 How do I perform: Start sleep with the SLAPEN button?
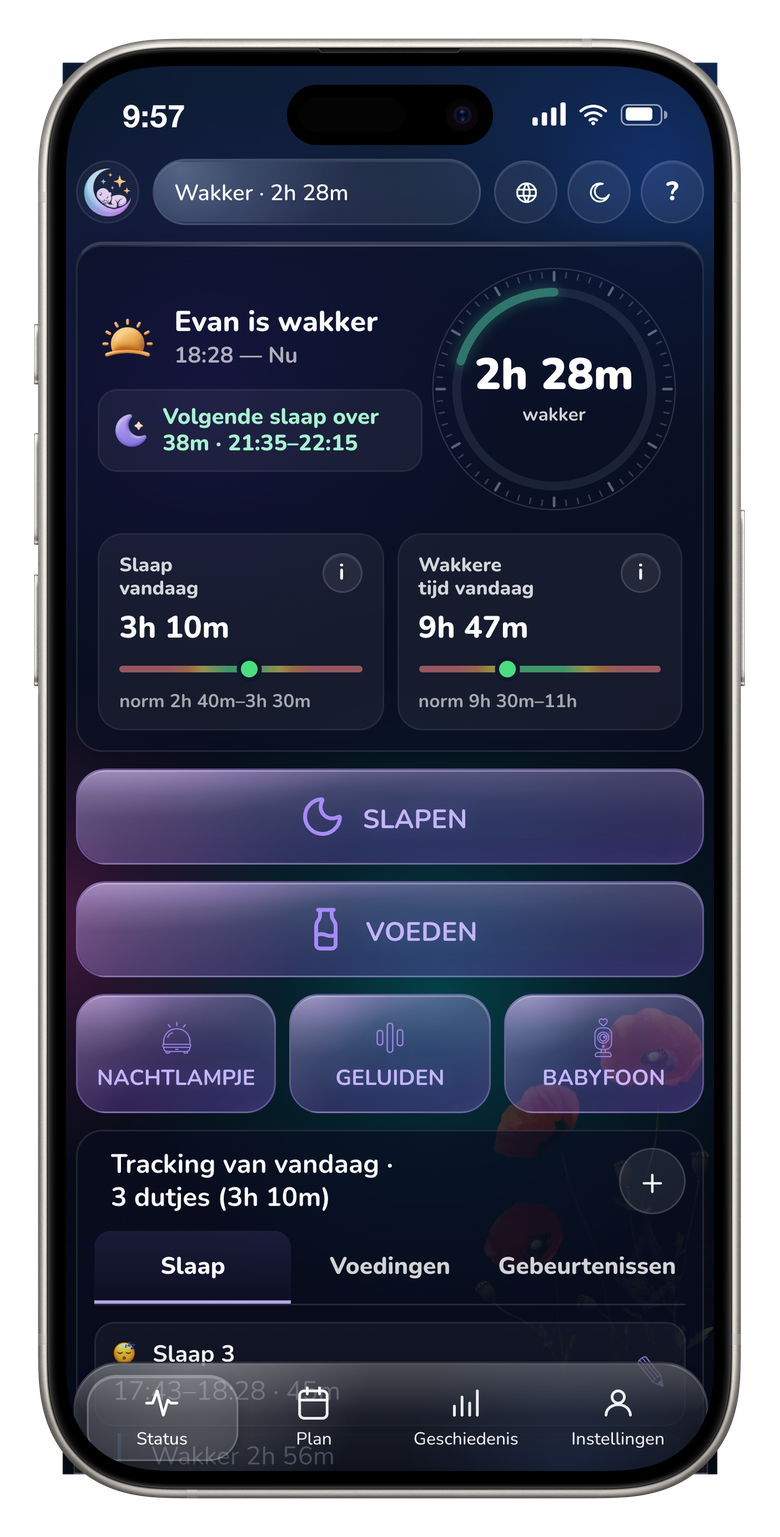pyautogui.click(x=390, y=817)
